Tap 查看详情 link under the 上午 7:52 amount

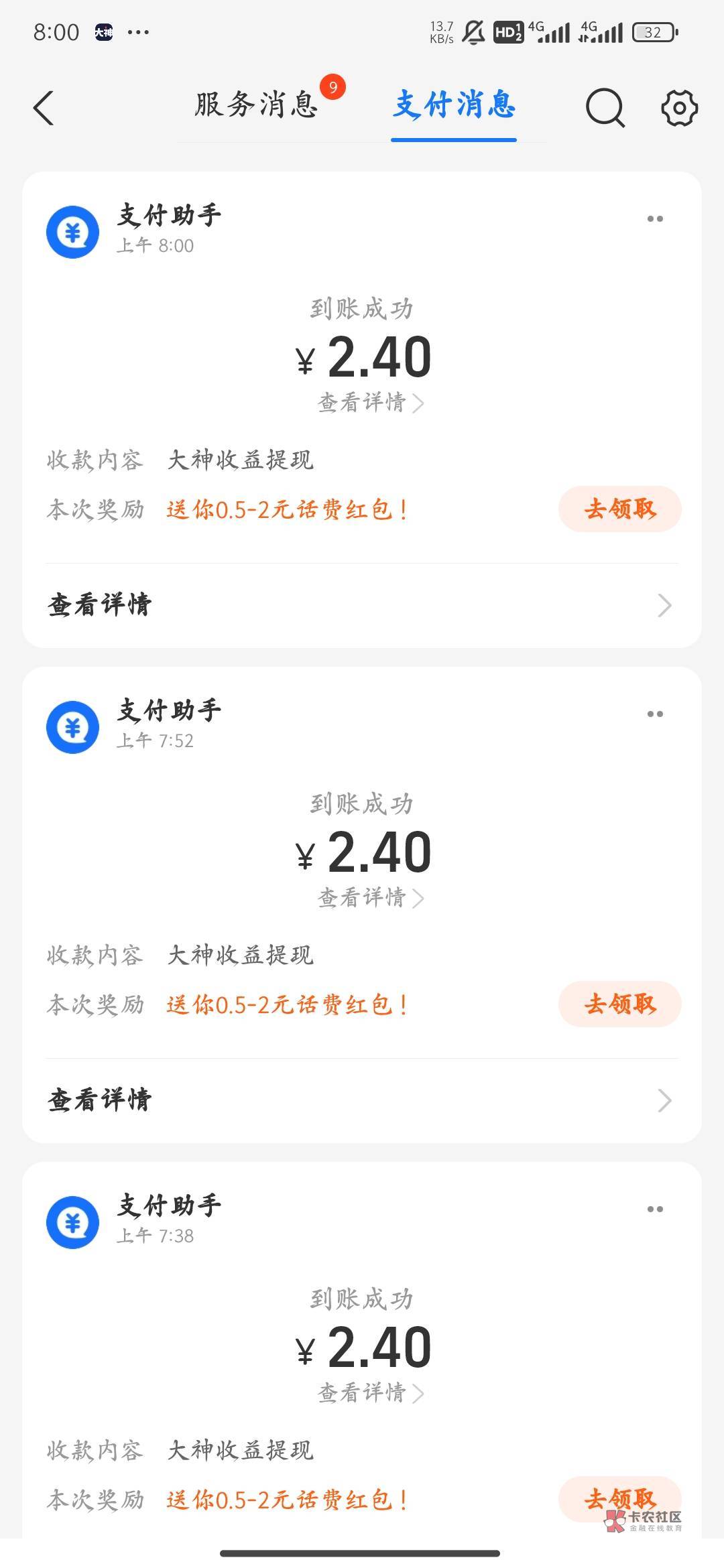(x=370, y=898)
